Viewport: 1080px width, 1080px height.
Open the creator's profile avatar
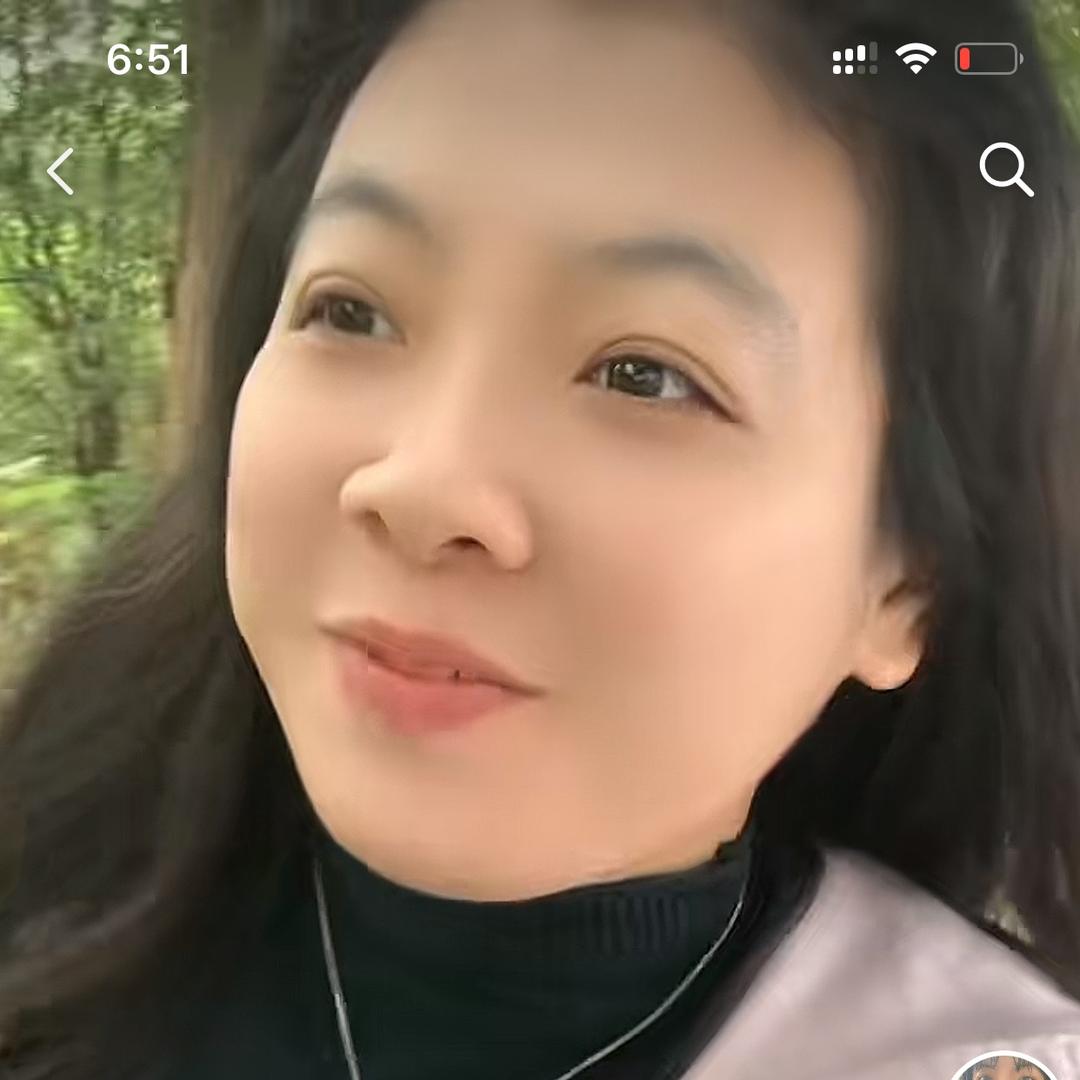[1003, 1068]
